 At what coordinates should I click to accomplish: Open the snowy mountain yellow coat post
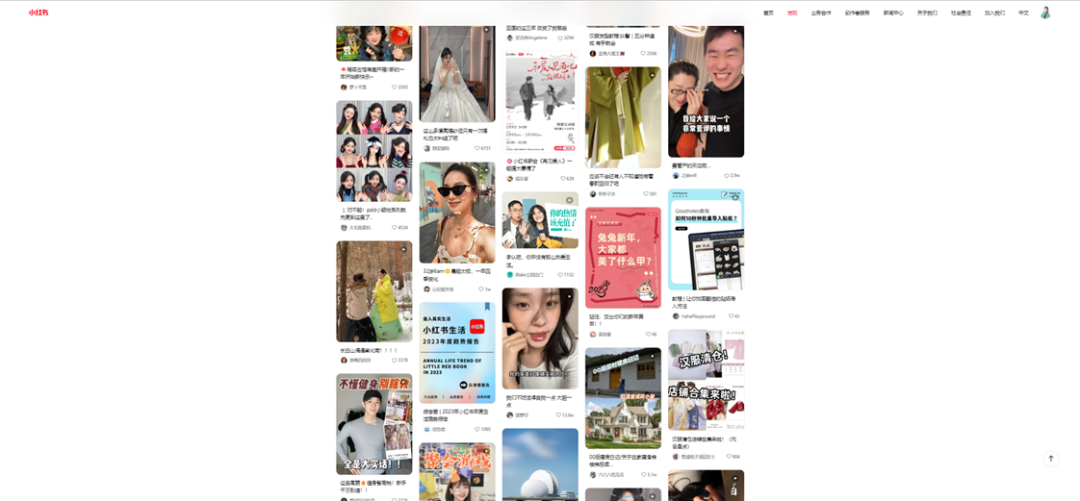click(x=374, y=290)
